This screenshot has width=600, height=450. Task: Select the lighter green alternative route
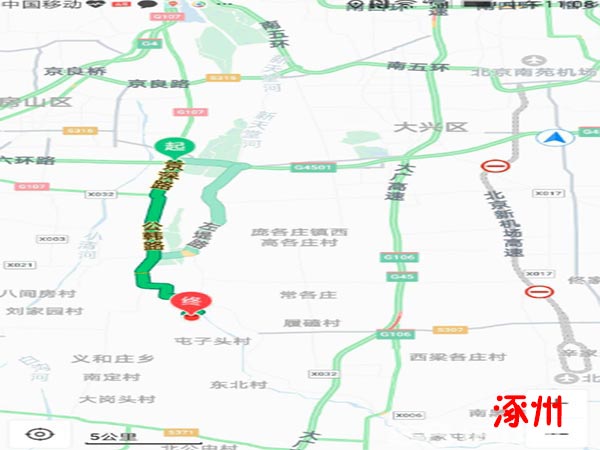(212, 213)
